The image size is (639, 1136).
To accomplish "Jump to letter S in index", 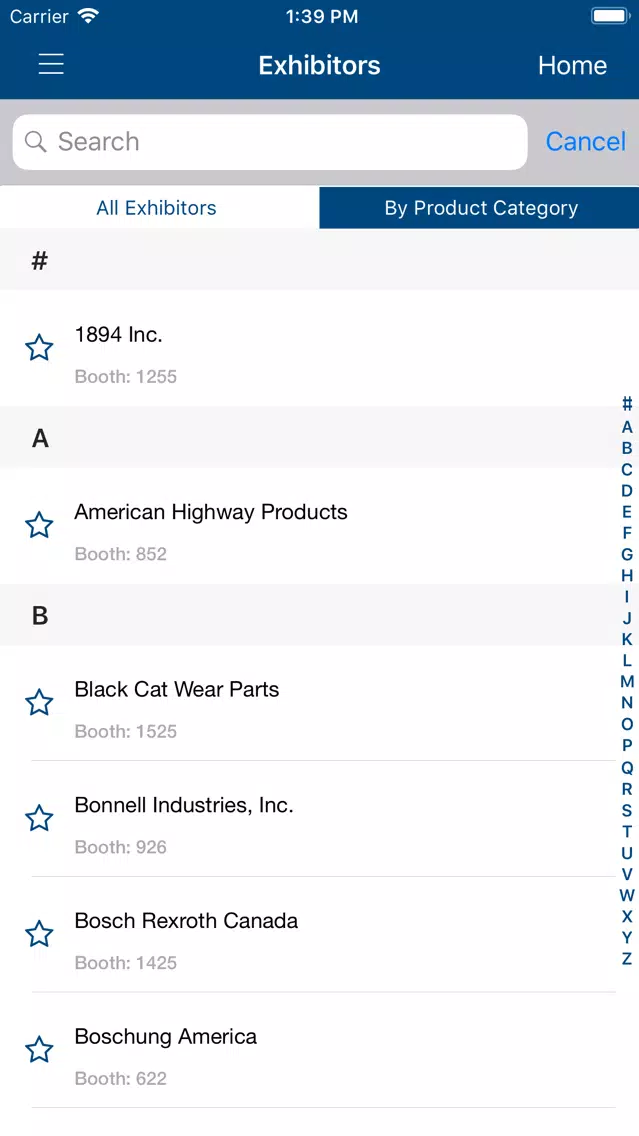I will tap(627, 811).
